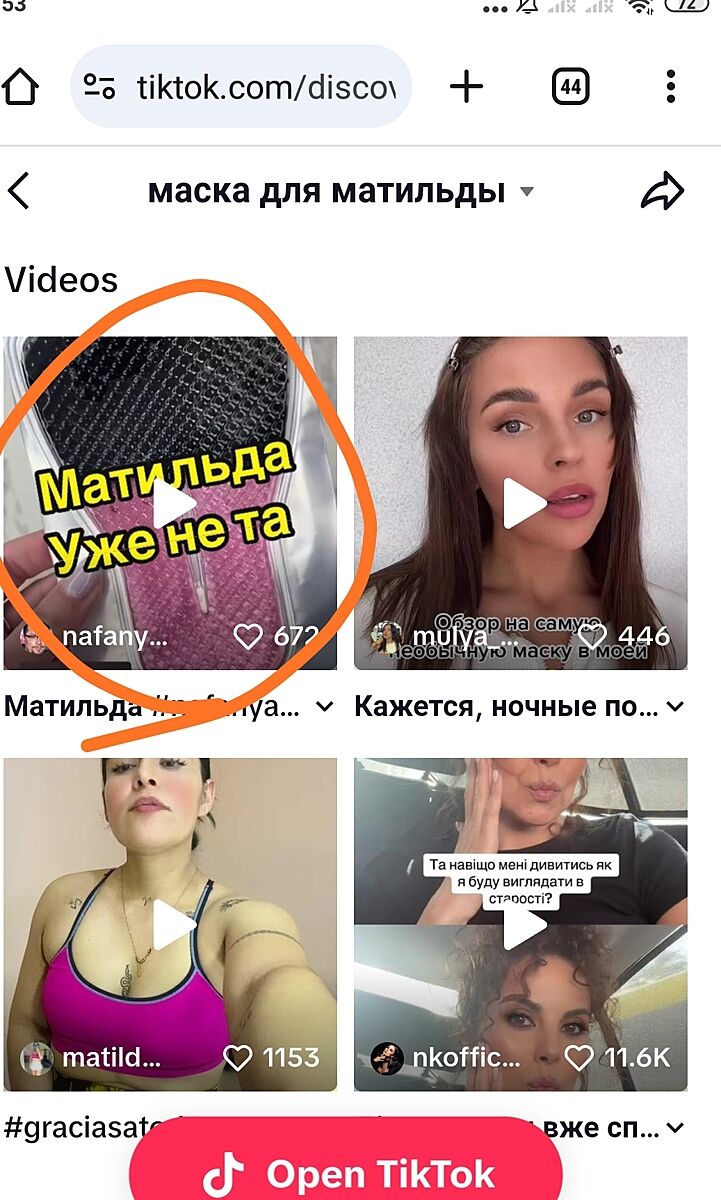721x1200 pixels.
Task: Tap the Open TikTok button
Action: tap(346, 1173)
